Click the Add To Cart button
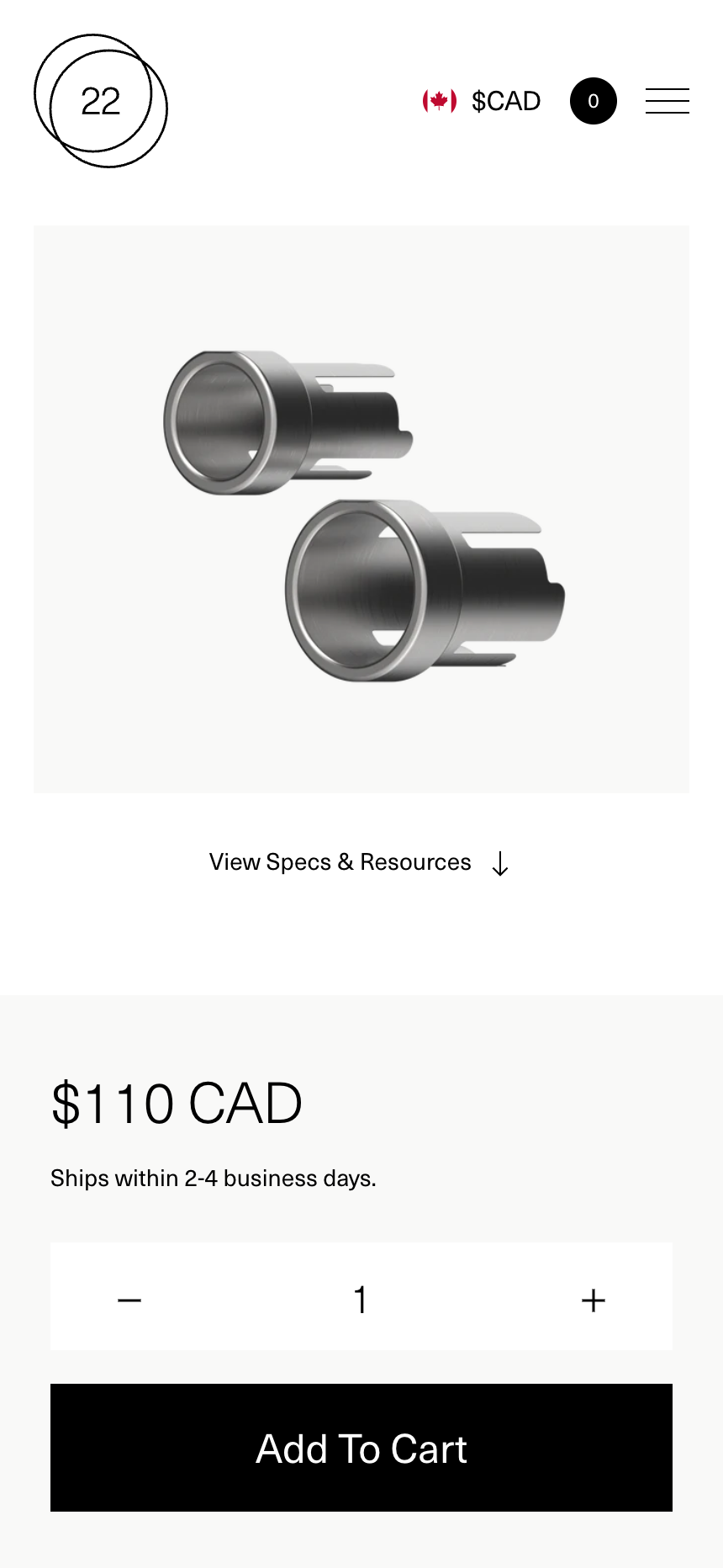This screenshot has height=1568, width=723. [361, 1447]
